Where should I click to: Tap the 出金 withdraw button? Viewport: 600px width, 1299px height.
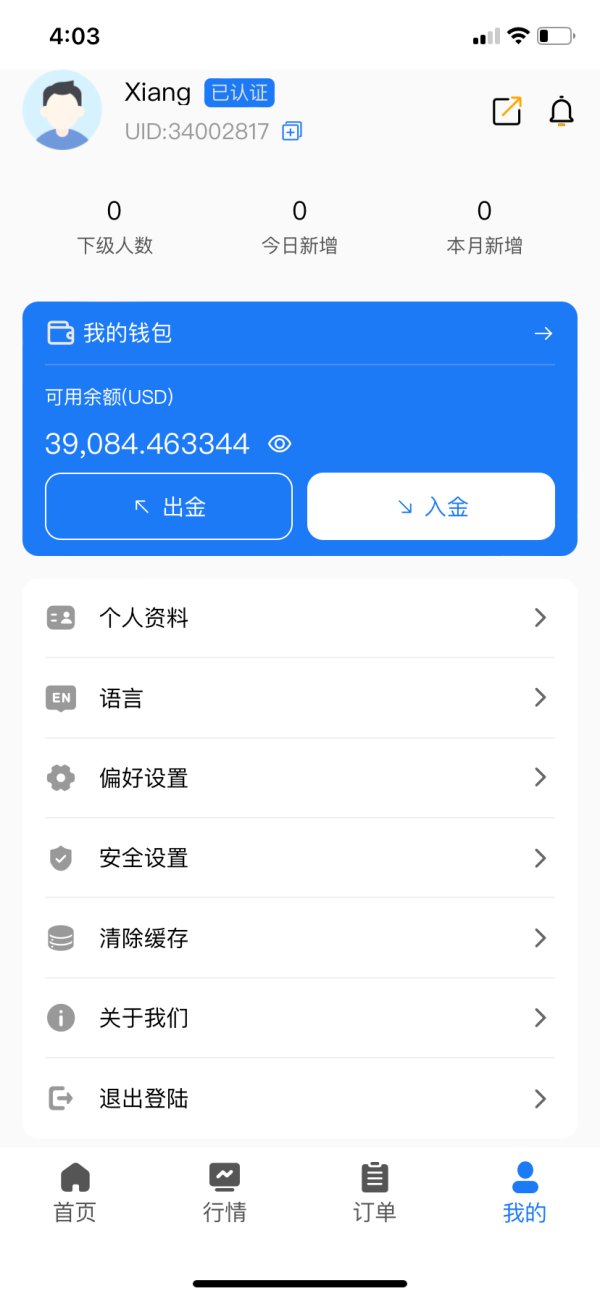tap(169, 507)
